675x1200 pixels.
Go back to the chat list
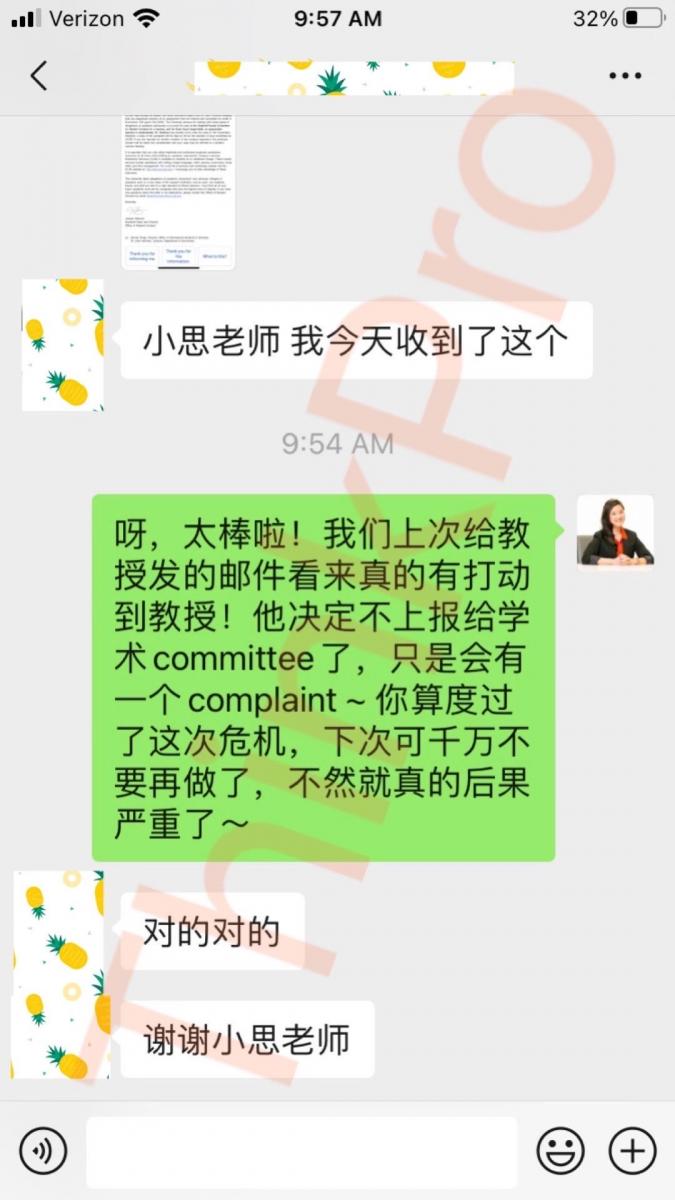pos(38,76)
